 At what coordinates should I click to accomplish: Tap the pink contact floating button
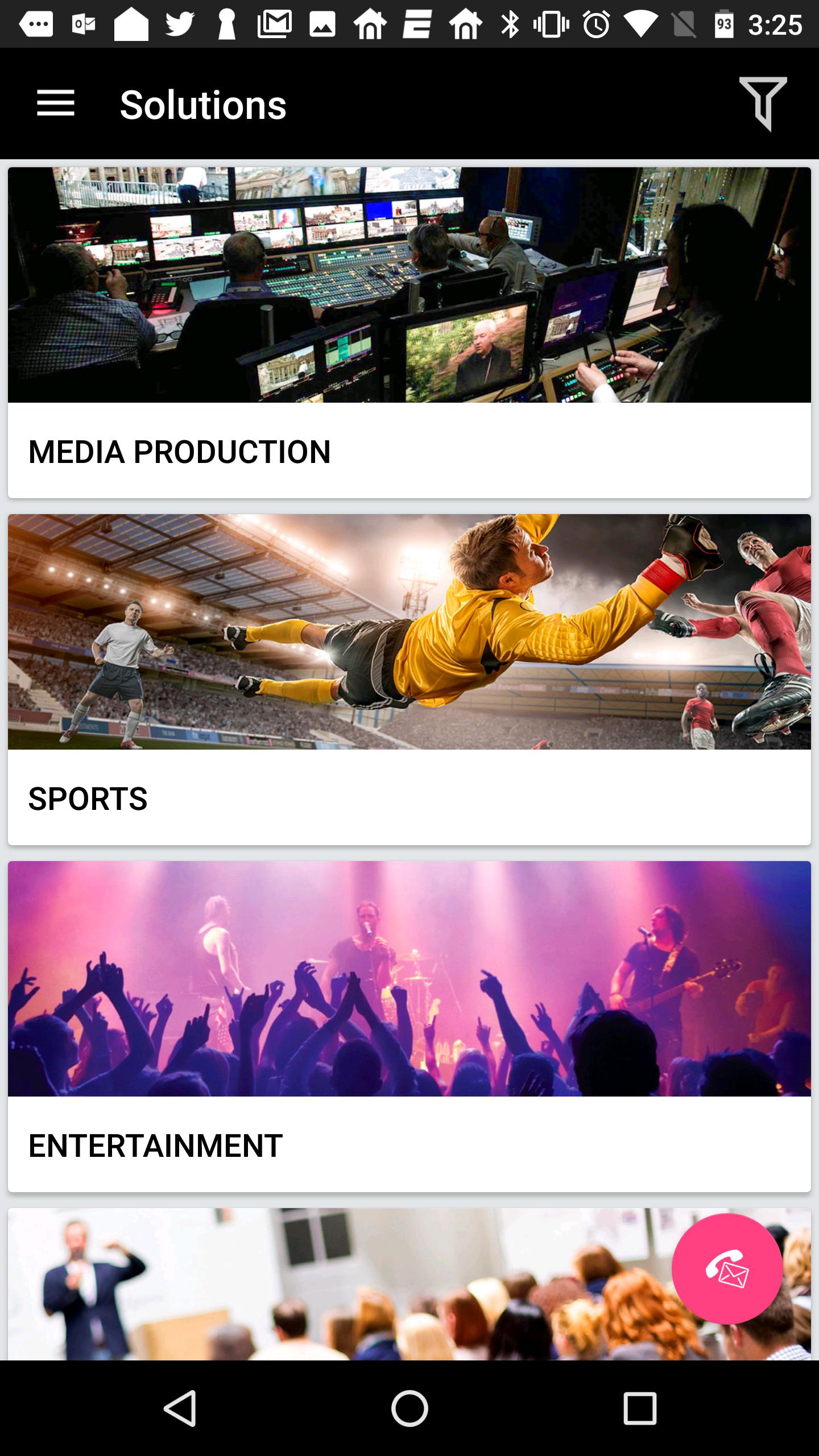(727, 1269)
